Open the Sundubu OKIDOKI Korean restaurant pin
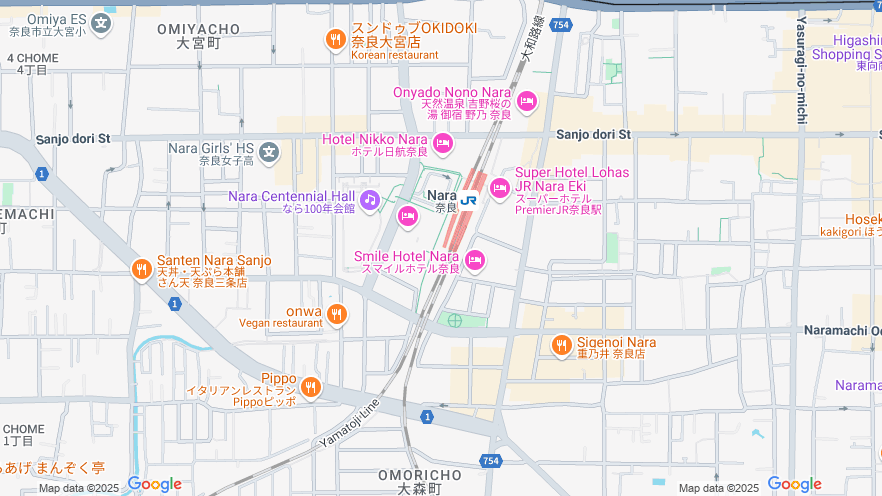Viewport: 882px width, 496px height. (335, 40)
